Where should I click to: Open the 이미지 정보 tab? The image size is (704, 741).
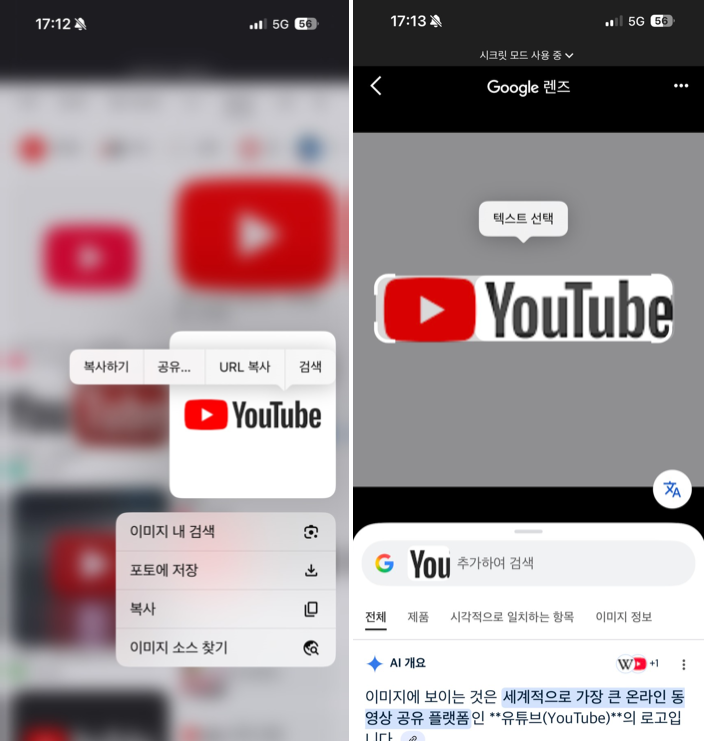tap(623, 617)
